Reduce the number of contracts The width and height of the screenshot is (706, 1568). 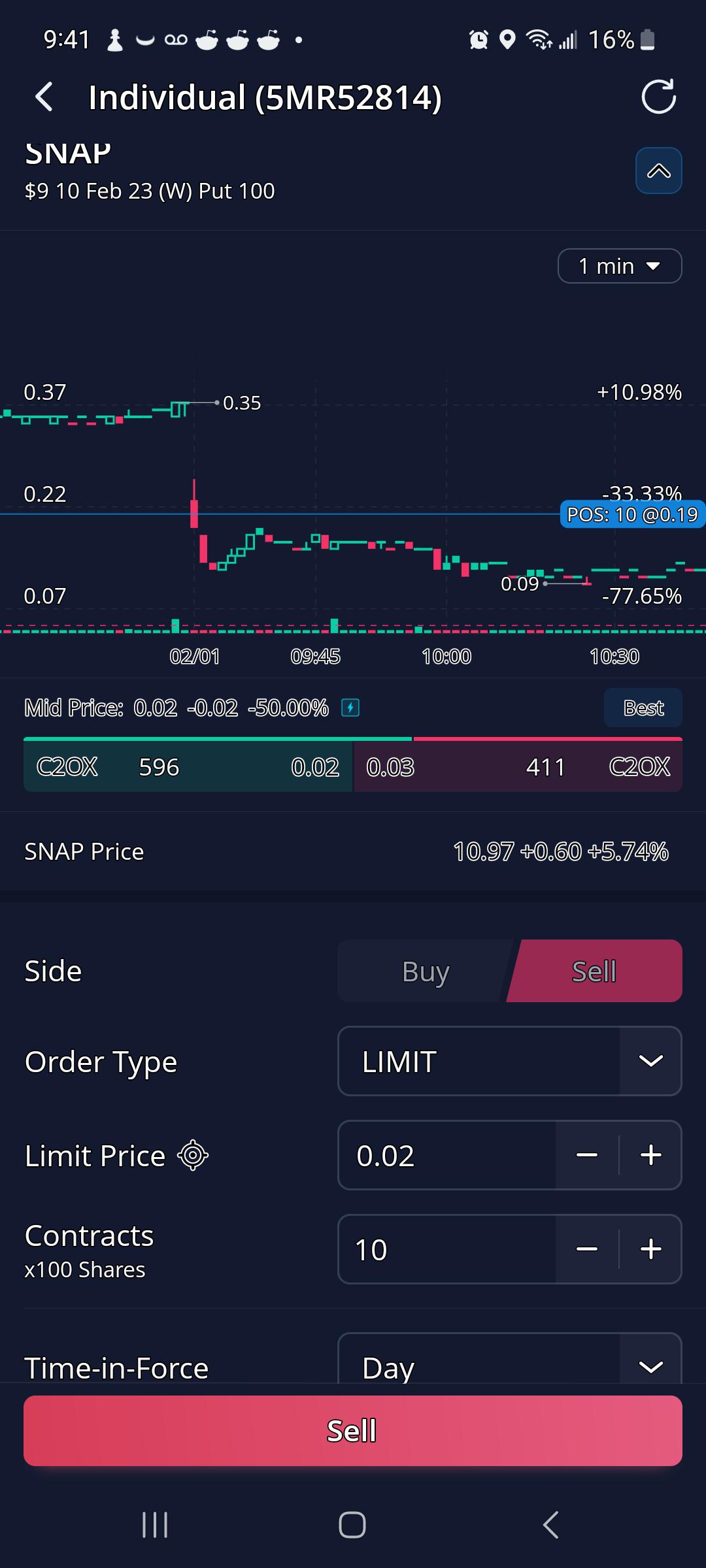click(x=586, y=1249)
